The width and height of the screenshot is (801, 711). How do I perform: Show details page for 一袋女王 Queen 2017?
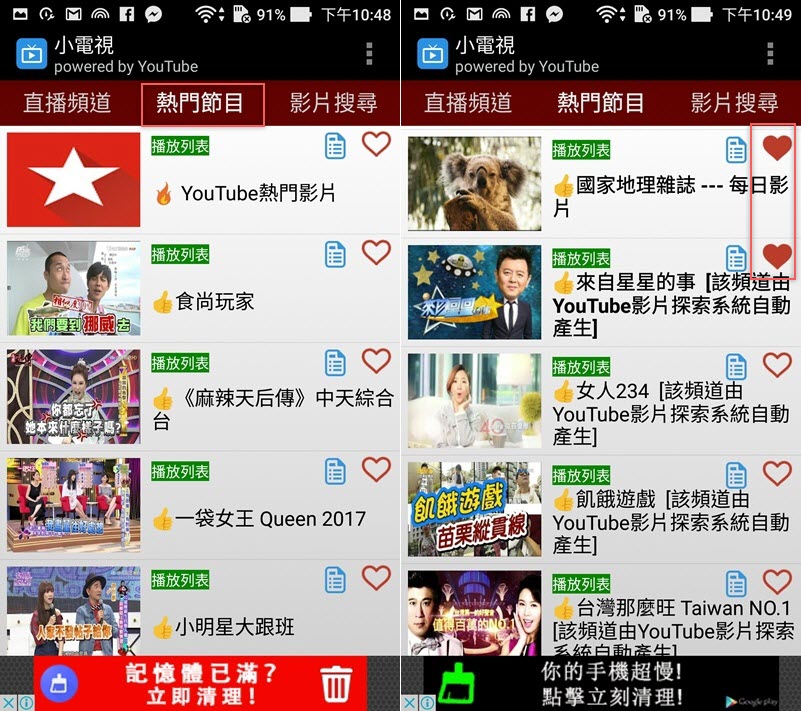(x=335, y=471)
